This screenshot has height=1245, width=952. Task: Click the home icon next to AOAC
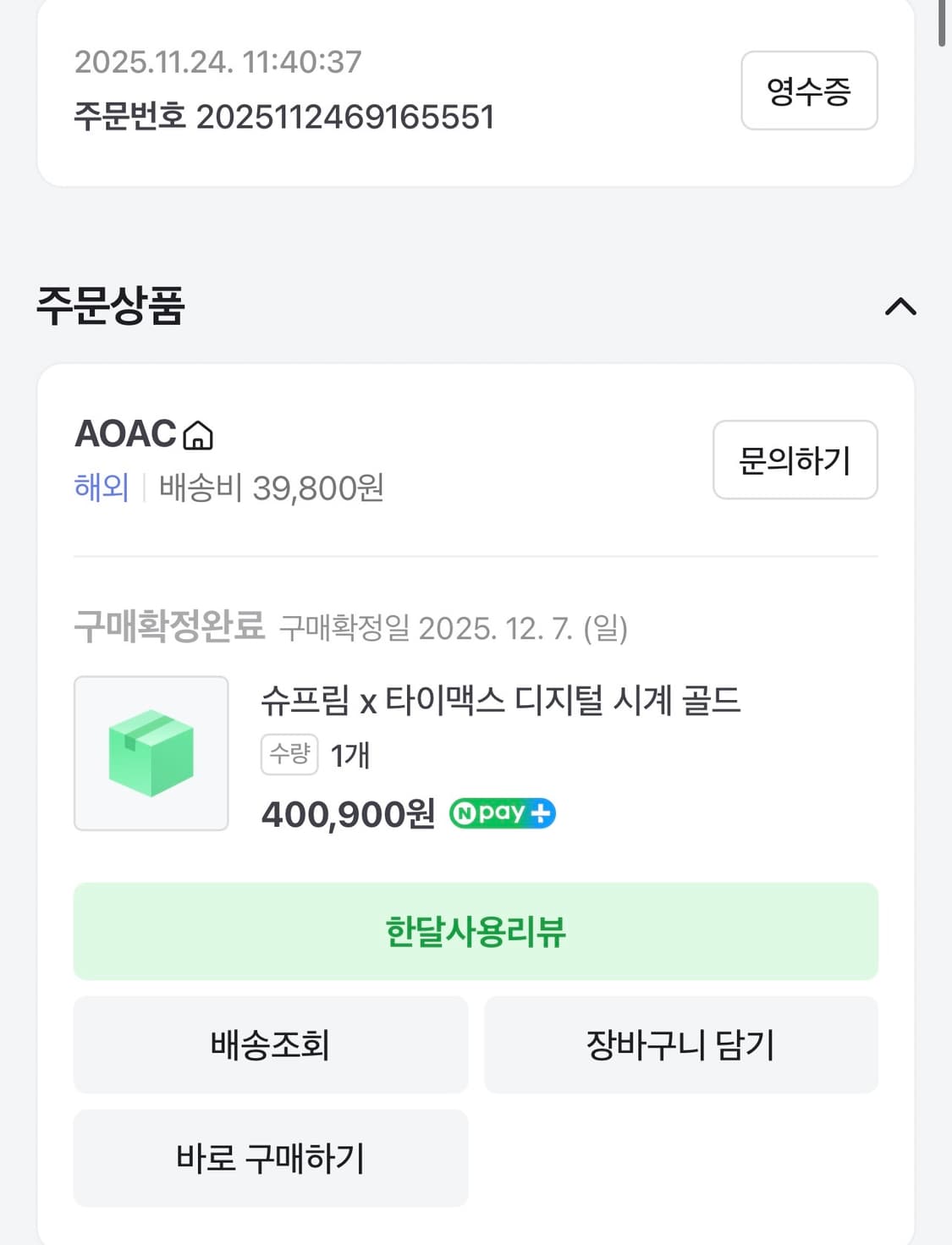pos(200,434)
